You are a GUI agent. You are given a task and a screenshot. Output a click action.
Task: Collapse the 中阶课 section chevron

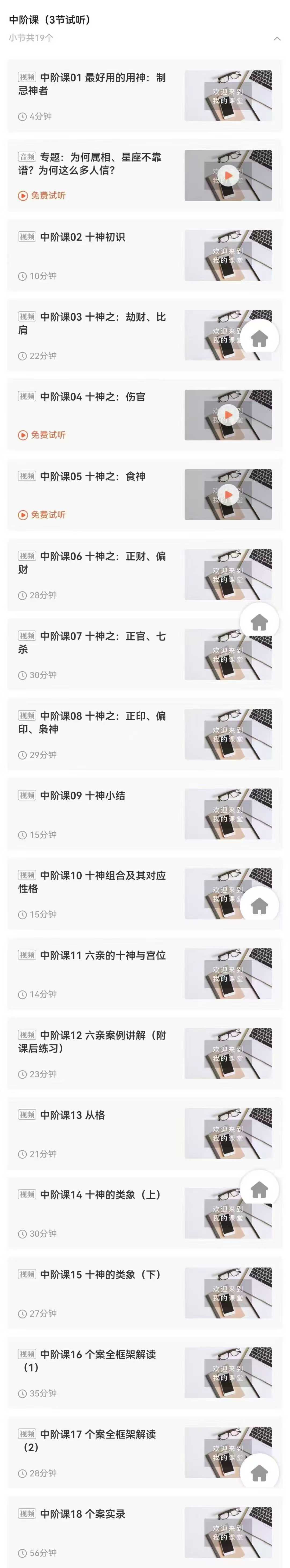[277, 38]
